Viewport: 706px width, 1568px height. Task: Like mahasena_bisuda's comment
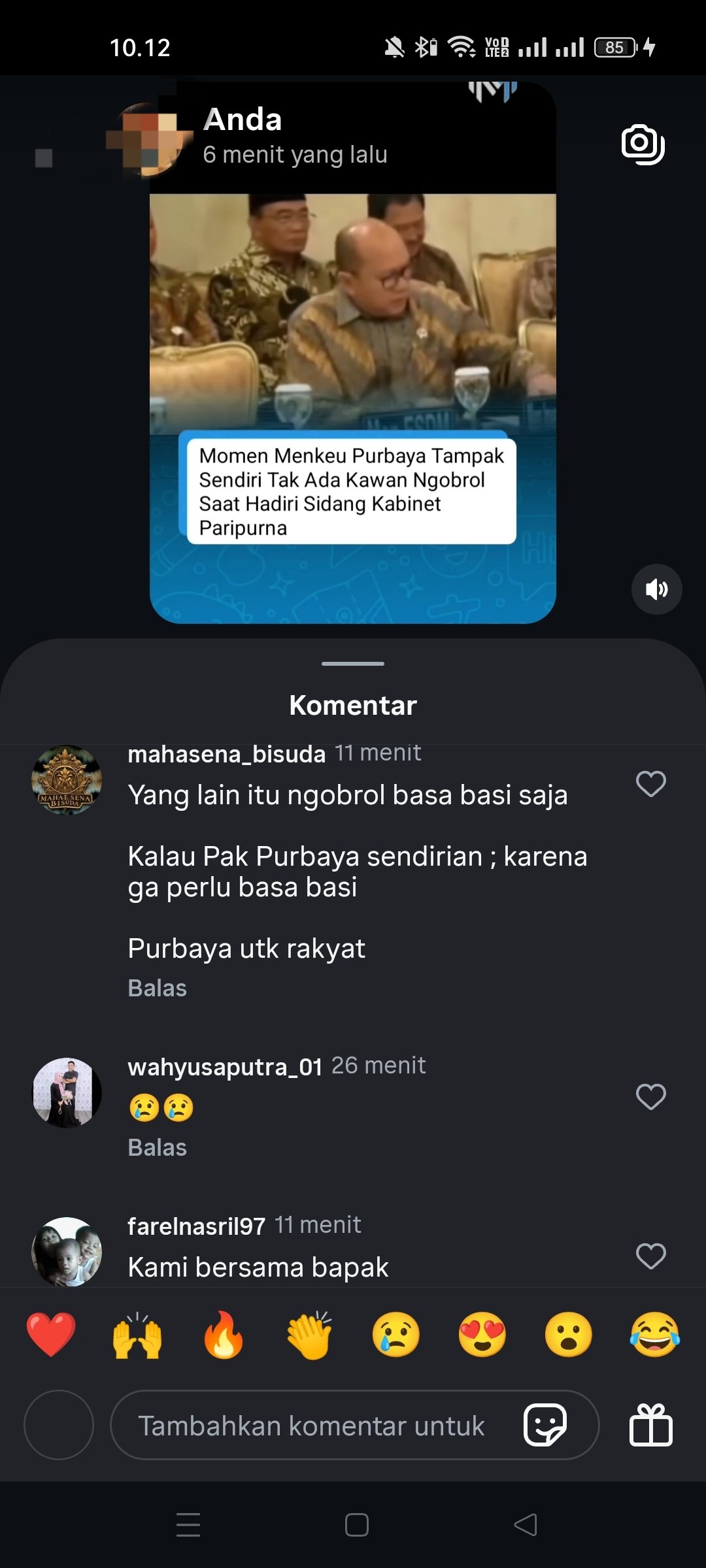tap(650, 783)
